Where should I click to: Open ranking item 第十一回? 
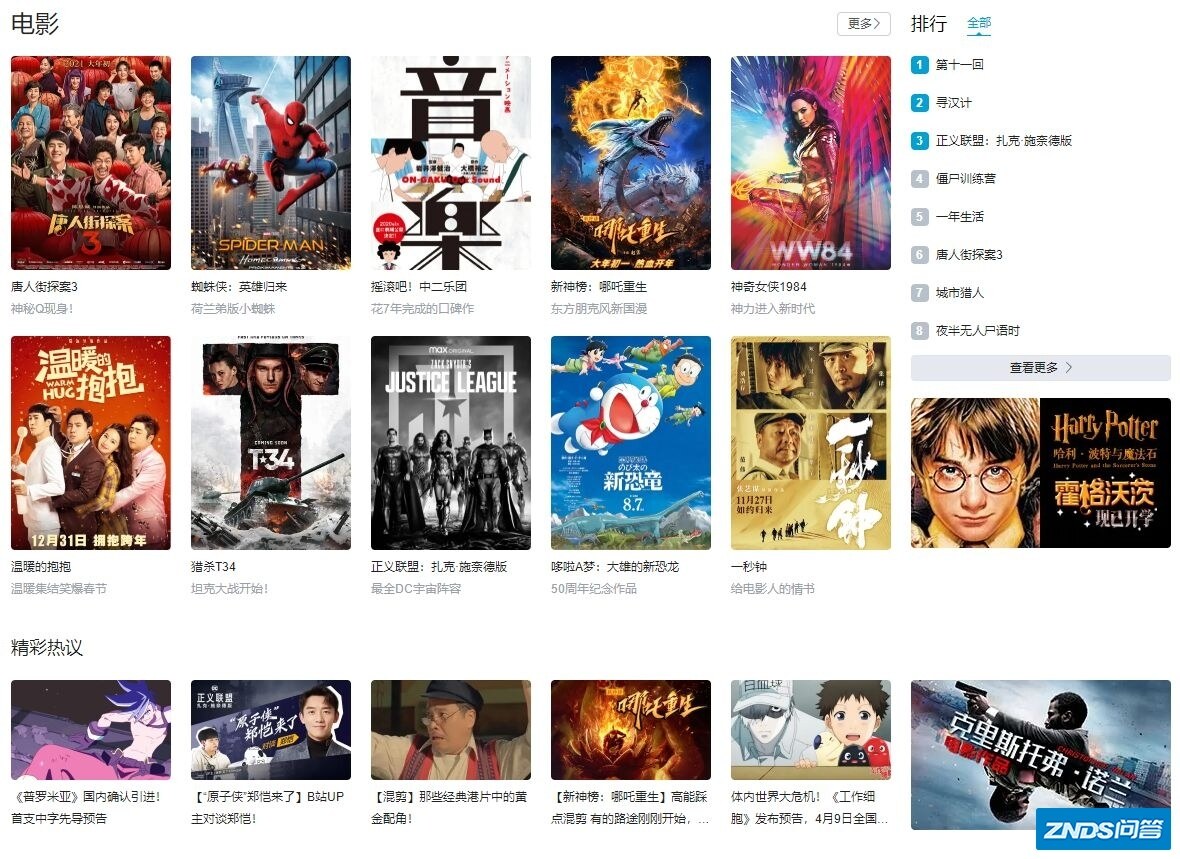tap(959, 65)
